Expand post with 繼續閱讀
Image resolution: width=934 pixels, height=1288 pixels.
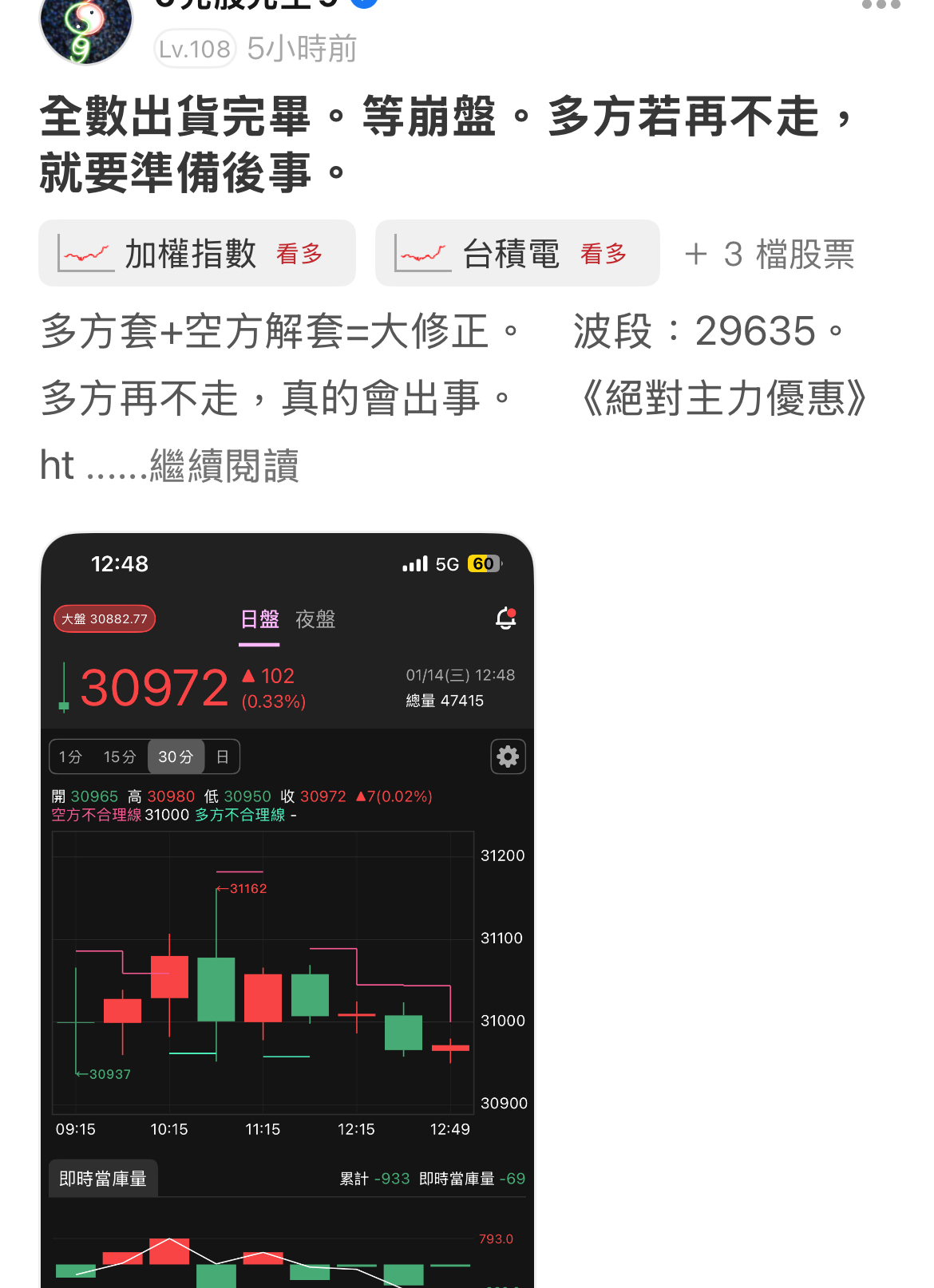224,466
